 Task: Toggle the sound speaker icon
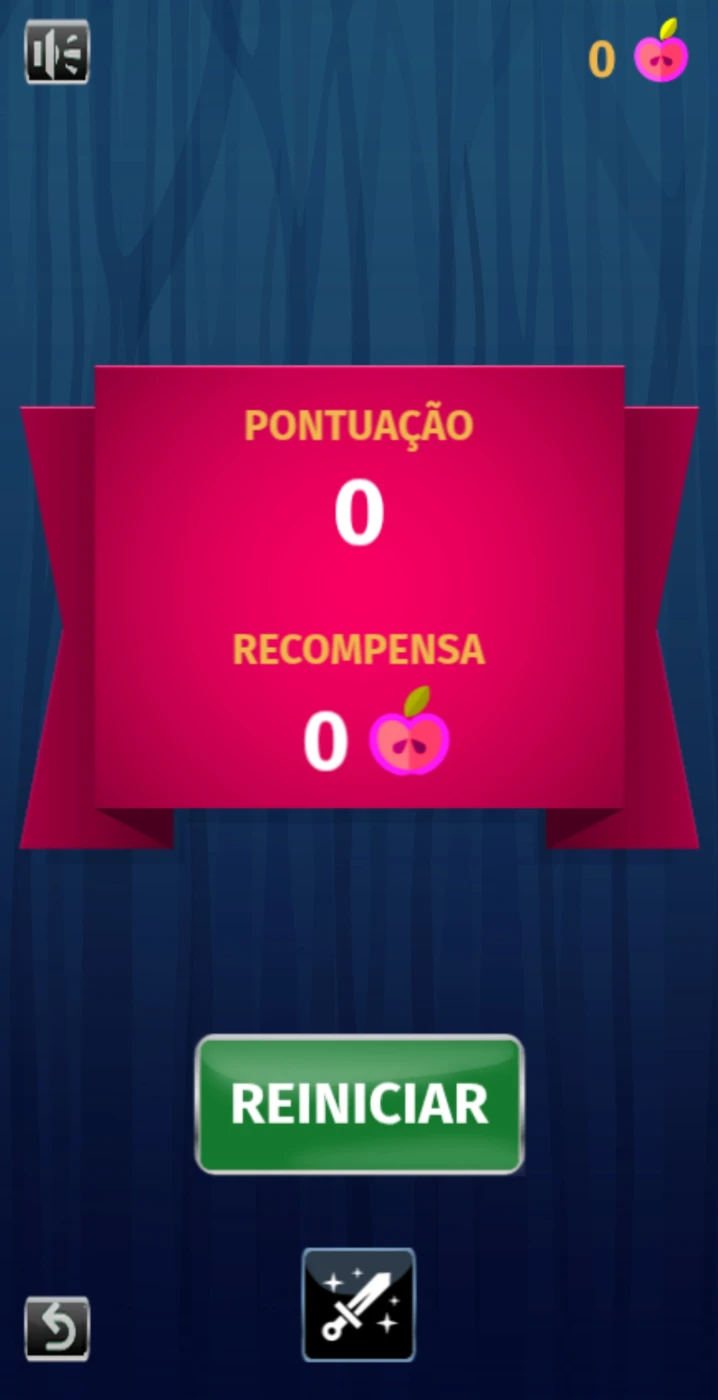click(x=57, y=52)
